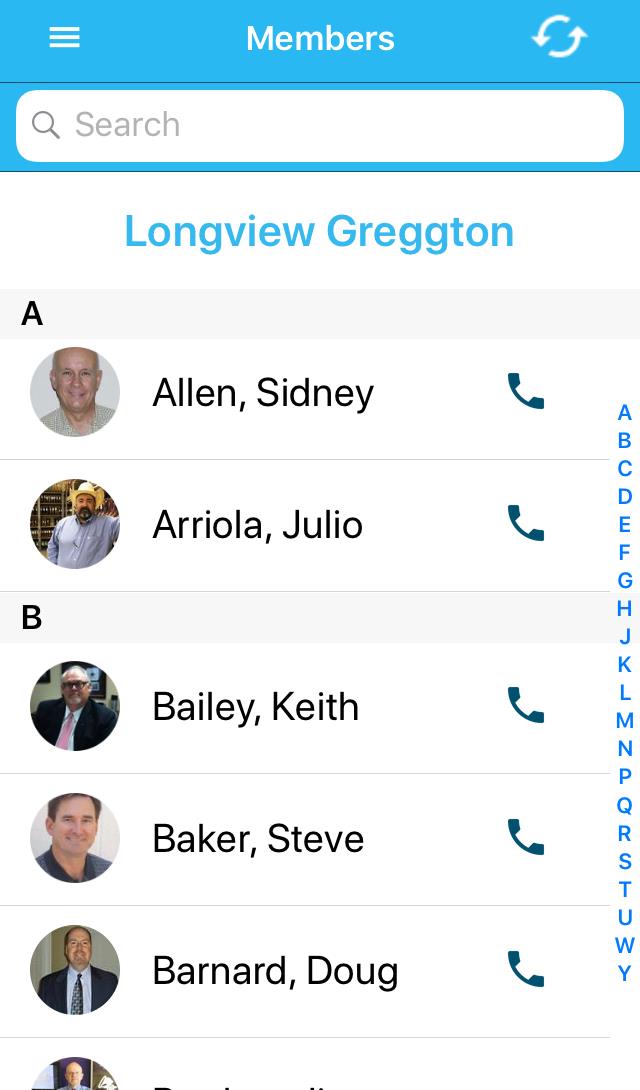Tap the Search members field
640x1090 pixels.
point(320,125)
